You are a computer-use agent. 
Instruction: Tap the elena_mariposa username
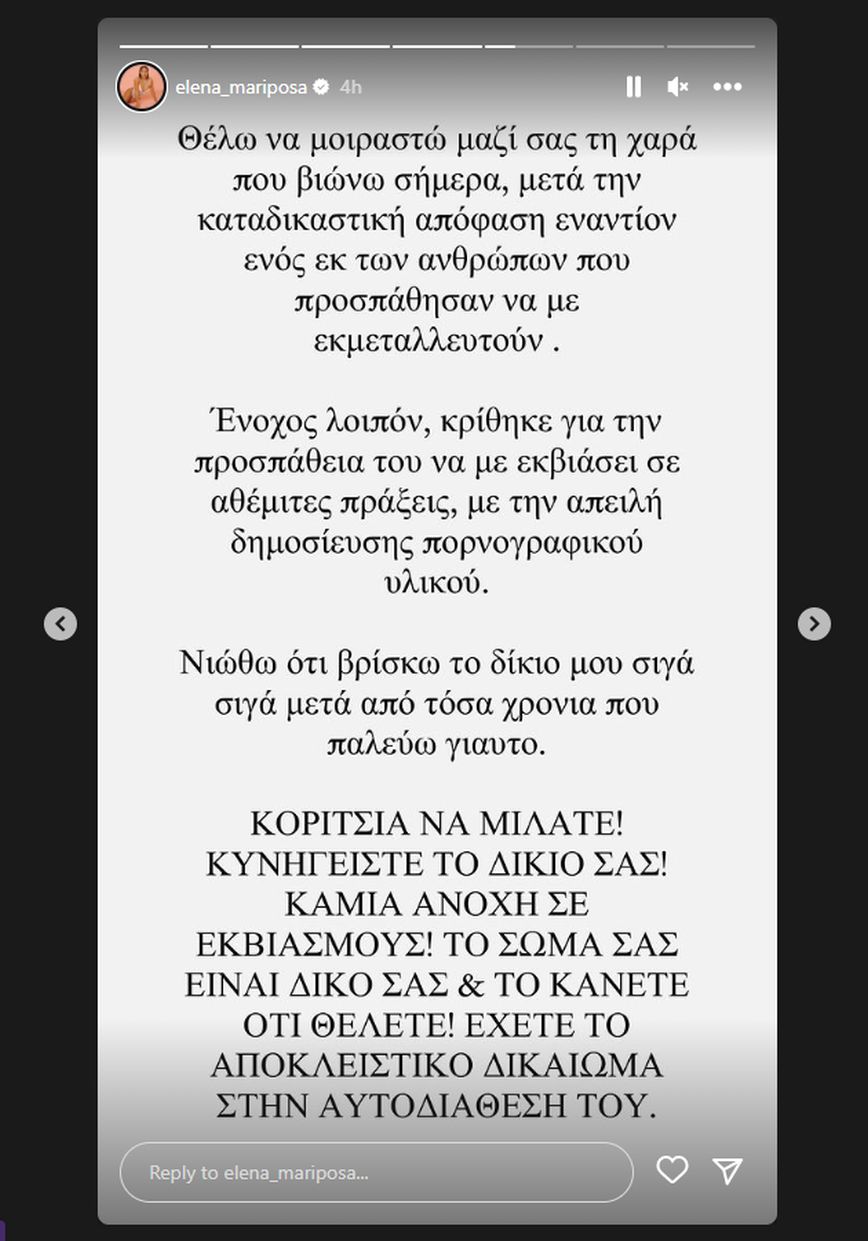point(241,87)
